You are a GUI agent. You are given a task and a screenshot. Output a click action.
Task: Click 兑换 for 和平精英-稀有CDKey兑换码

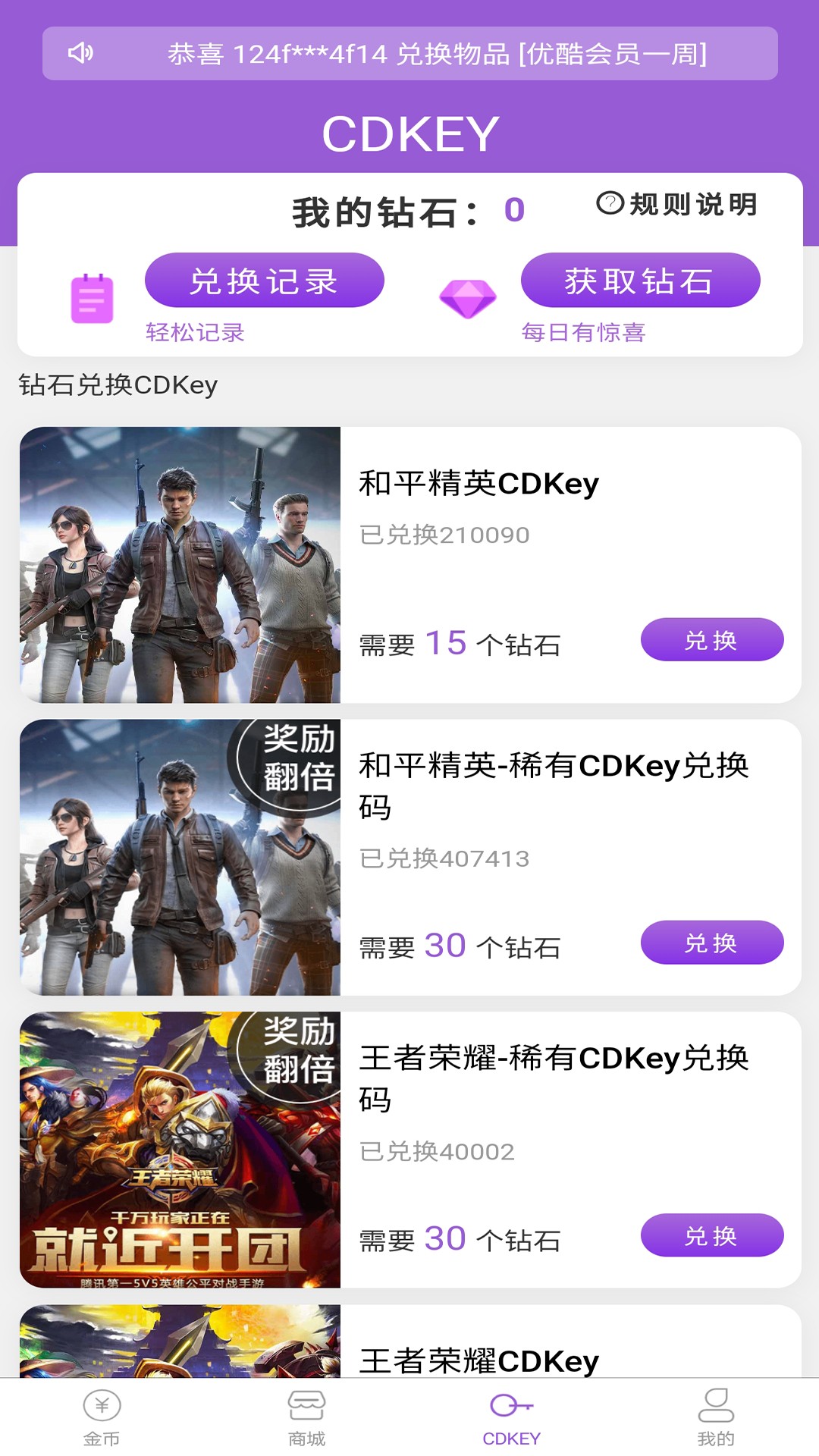[x=711, y=943]
